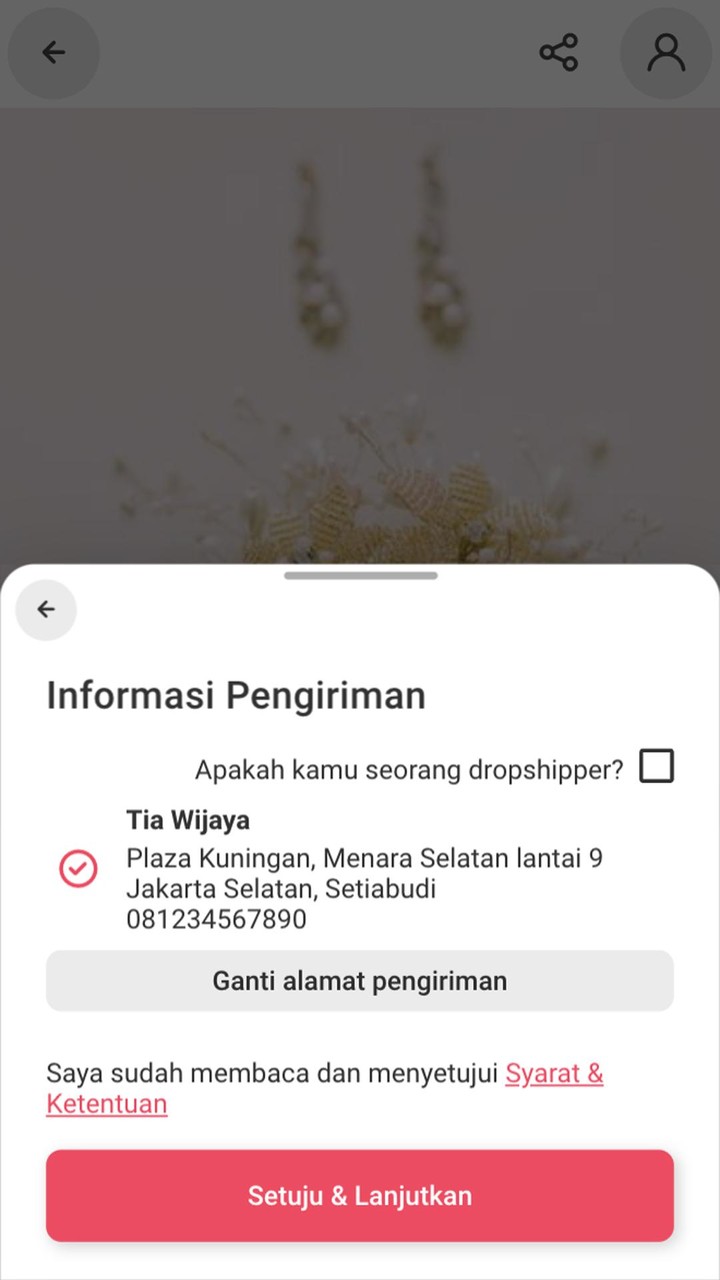
Task: Tap the back arrow in the top bar
Action: (53, 52)
